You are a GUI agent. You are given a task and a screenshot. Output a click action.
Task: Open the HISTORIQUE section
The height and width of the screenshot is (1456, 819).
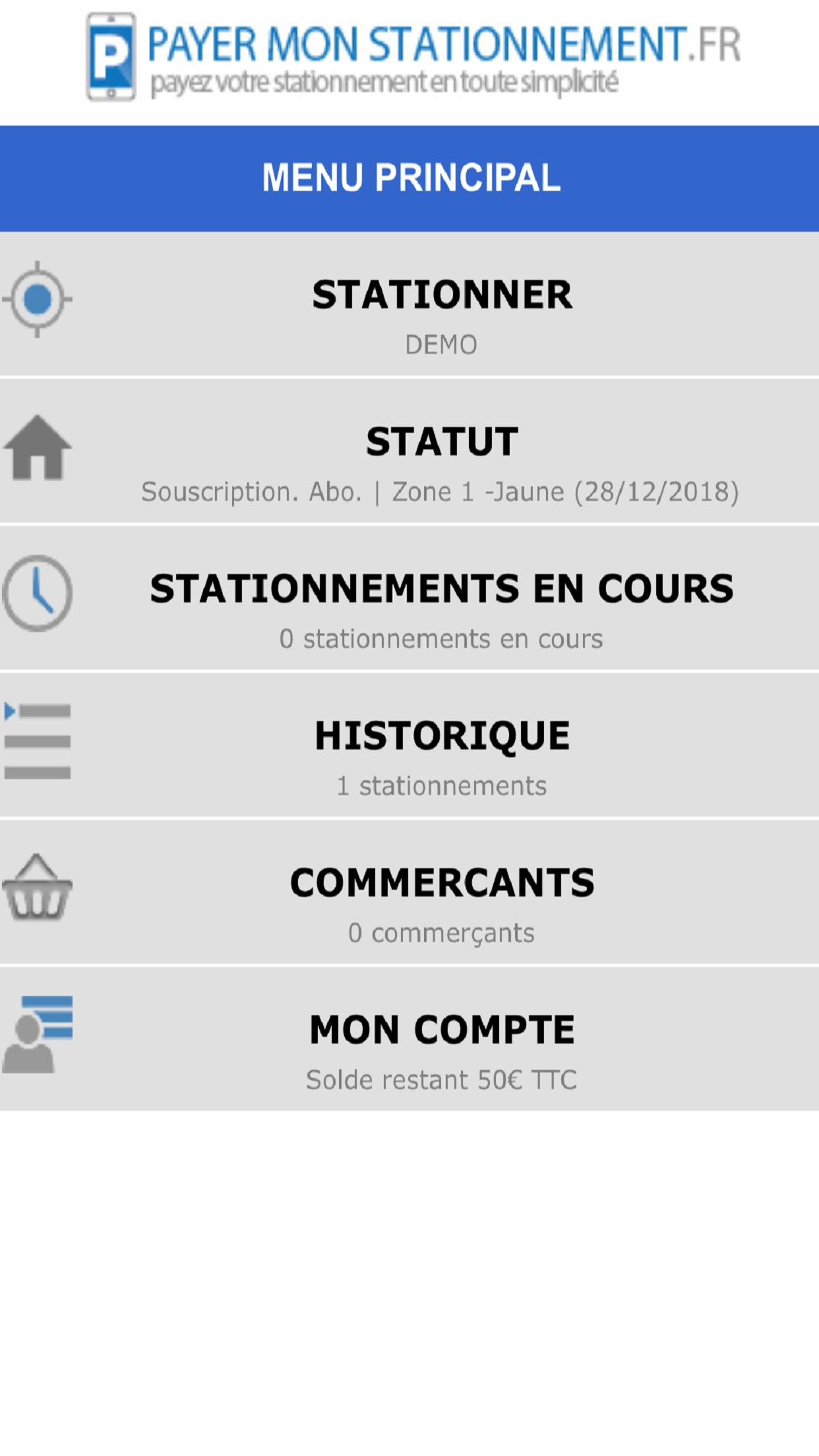442,735
